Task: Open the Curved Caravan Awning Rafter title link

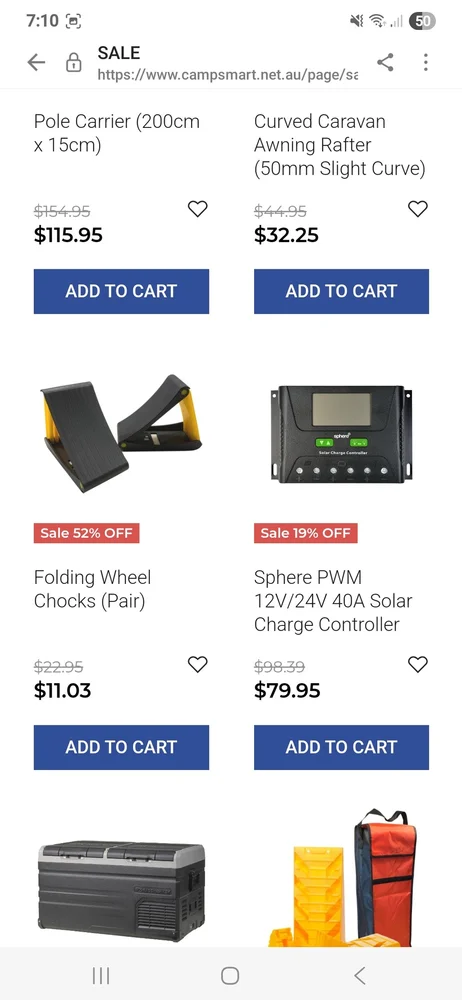Action: 339,145
